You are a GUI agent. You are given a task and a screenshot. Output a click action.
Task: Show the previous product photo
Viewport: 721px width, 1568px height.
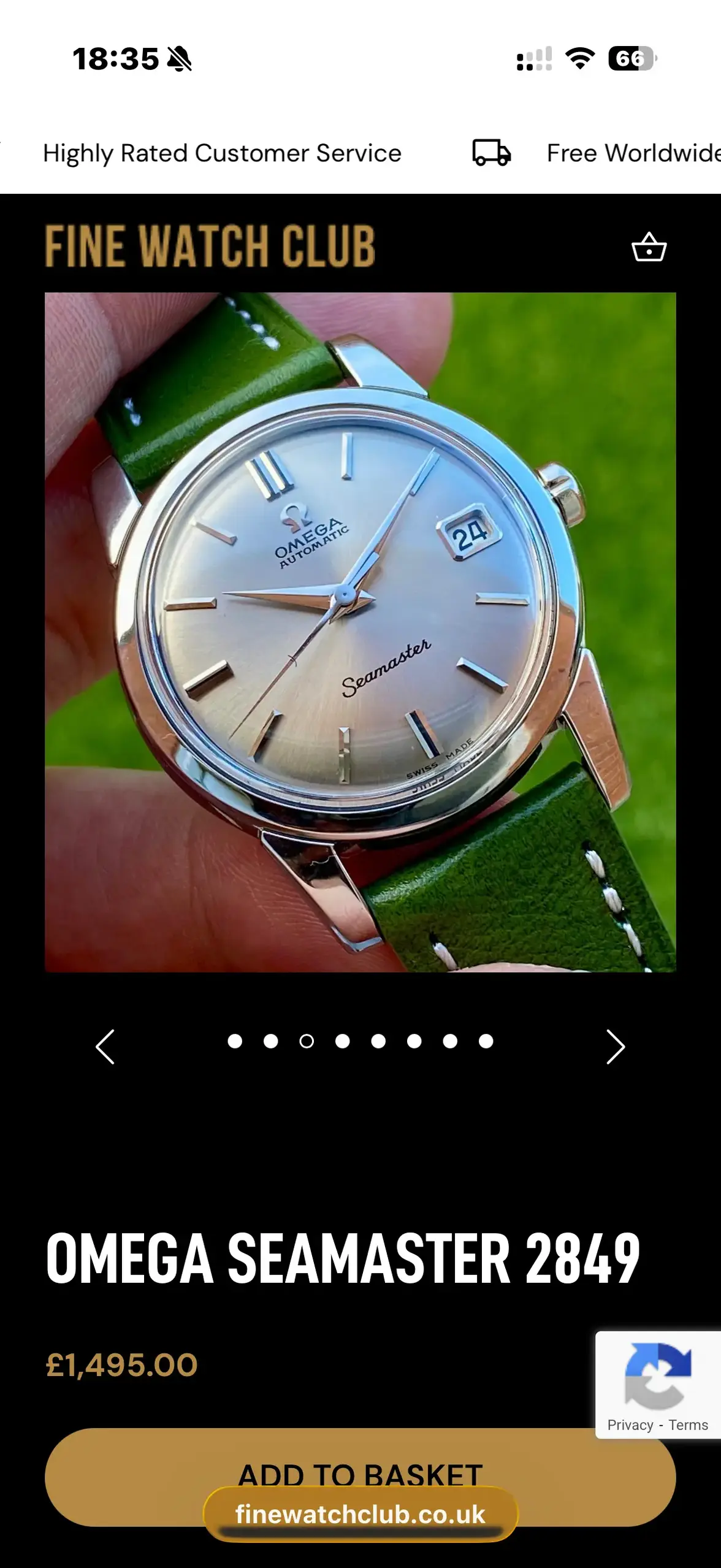coord(105,1046)
